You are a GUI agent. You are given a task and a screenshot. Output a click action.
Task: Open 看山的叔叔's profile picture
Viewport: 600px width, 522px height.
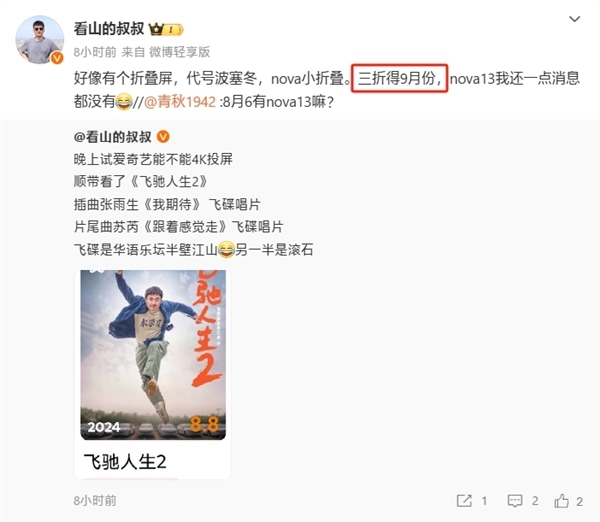(x=39, y=40)
